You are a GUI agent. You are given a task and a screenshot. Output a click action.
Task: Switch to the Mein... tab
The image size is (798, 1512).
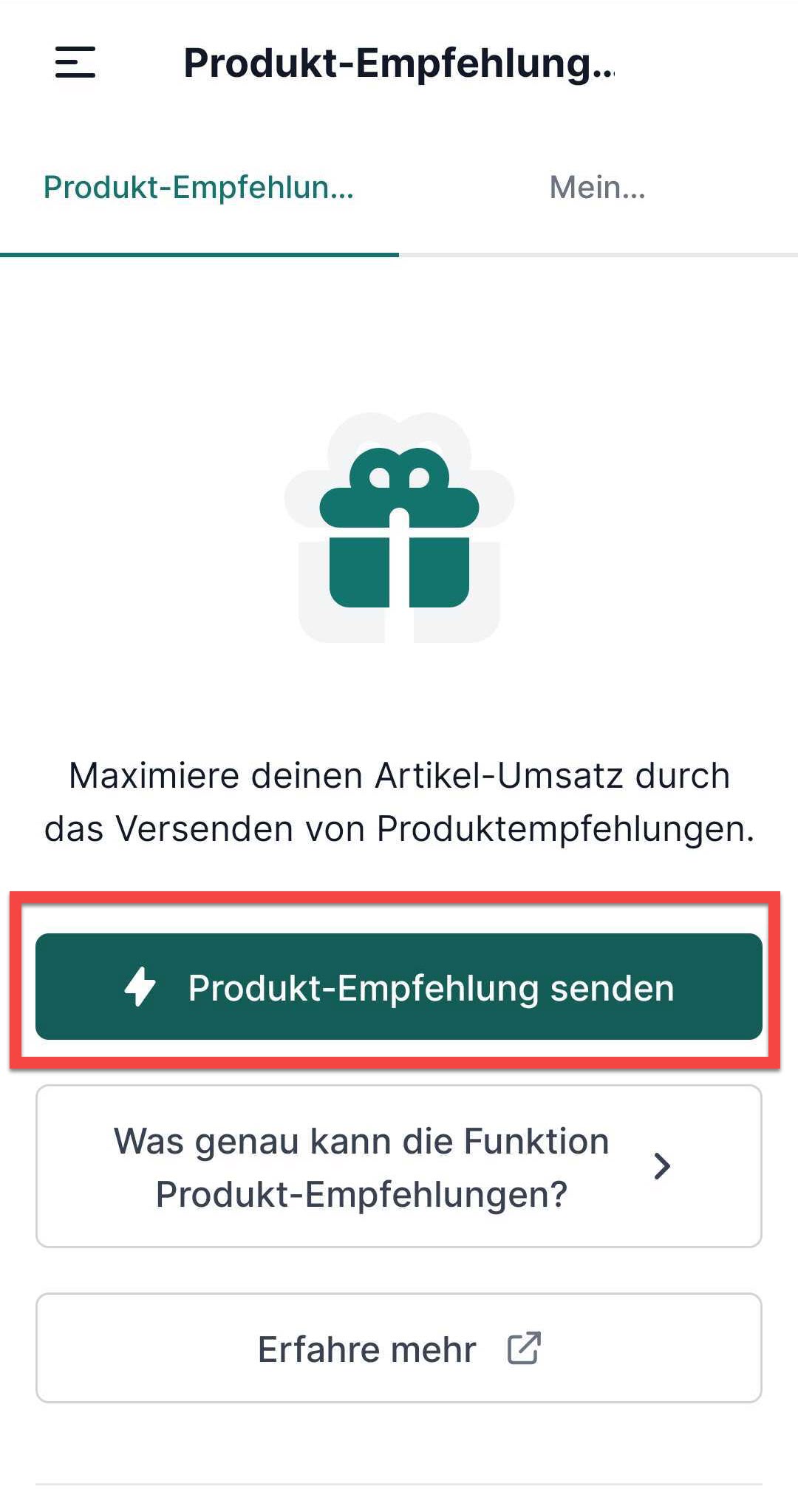(597, 188)
